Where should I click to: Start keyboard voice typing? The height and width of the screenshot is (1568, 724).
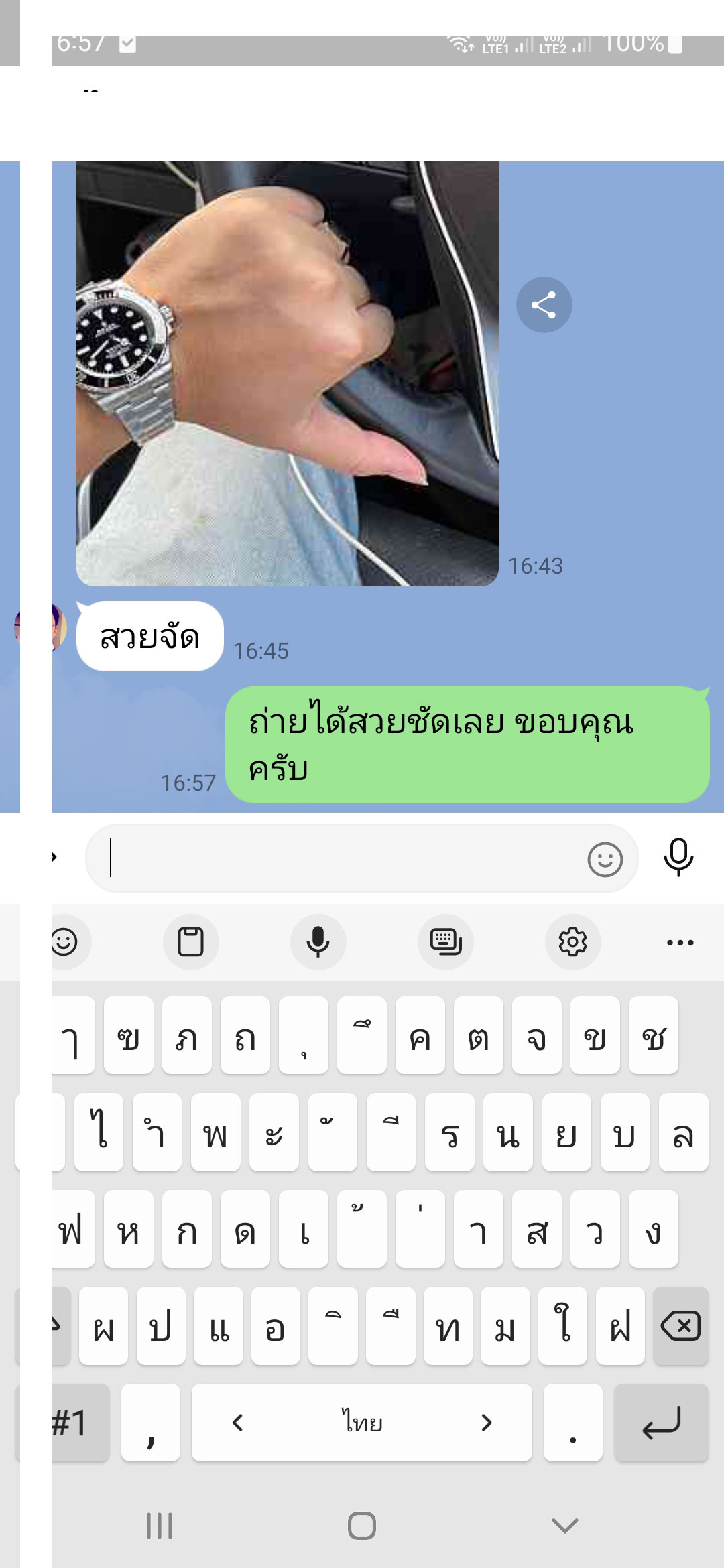click(x=318, y=941)
